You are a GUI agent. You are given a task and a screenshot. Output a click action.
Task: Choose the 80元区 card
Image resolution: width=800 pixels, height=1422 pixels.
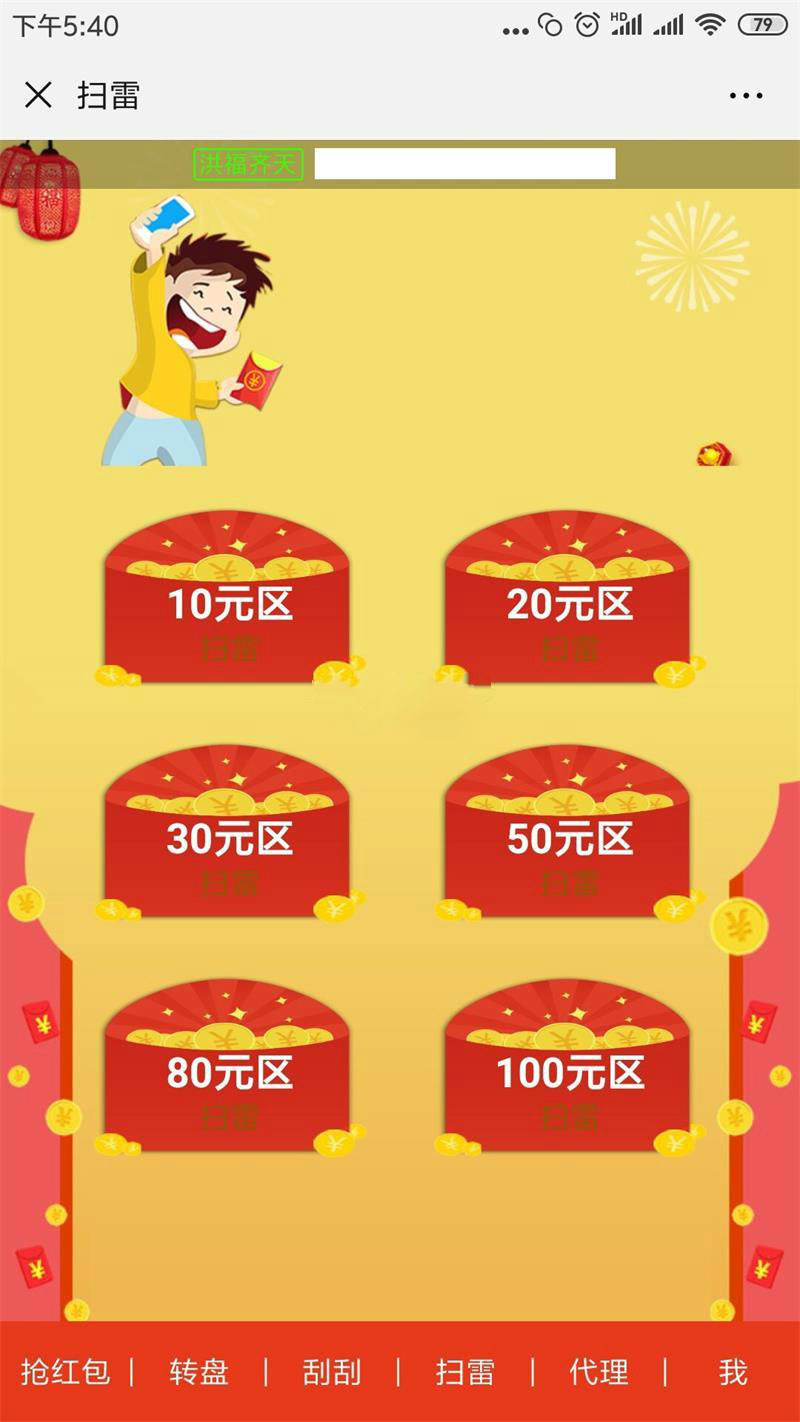[x=229, y=1072]
